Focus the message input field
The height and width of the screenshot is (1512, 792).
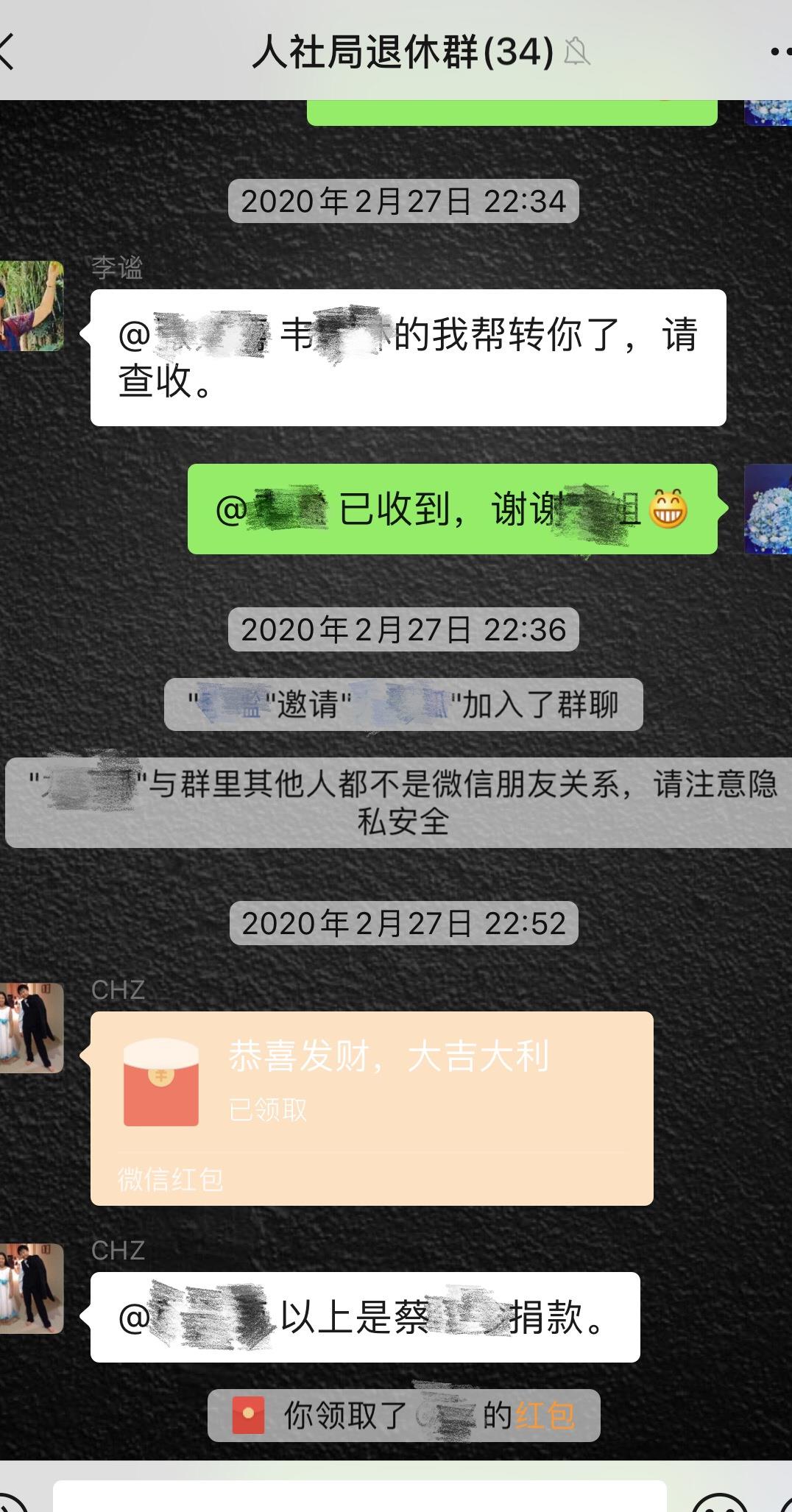(x=359, y=1498)
